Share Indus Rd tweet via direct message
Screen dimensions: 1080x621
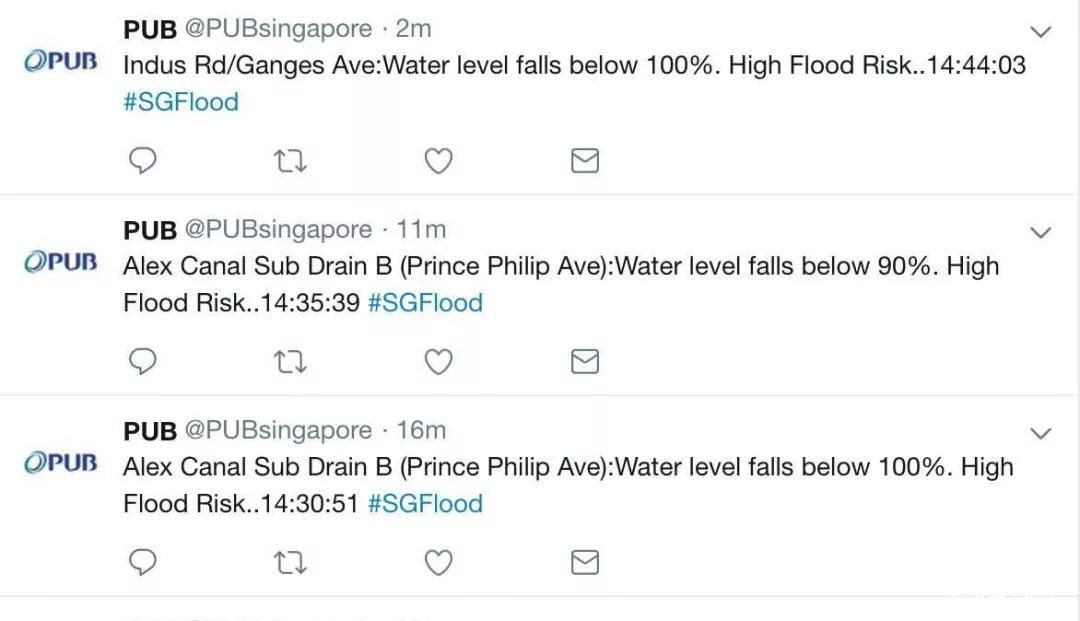584,161
